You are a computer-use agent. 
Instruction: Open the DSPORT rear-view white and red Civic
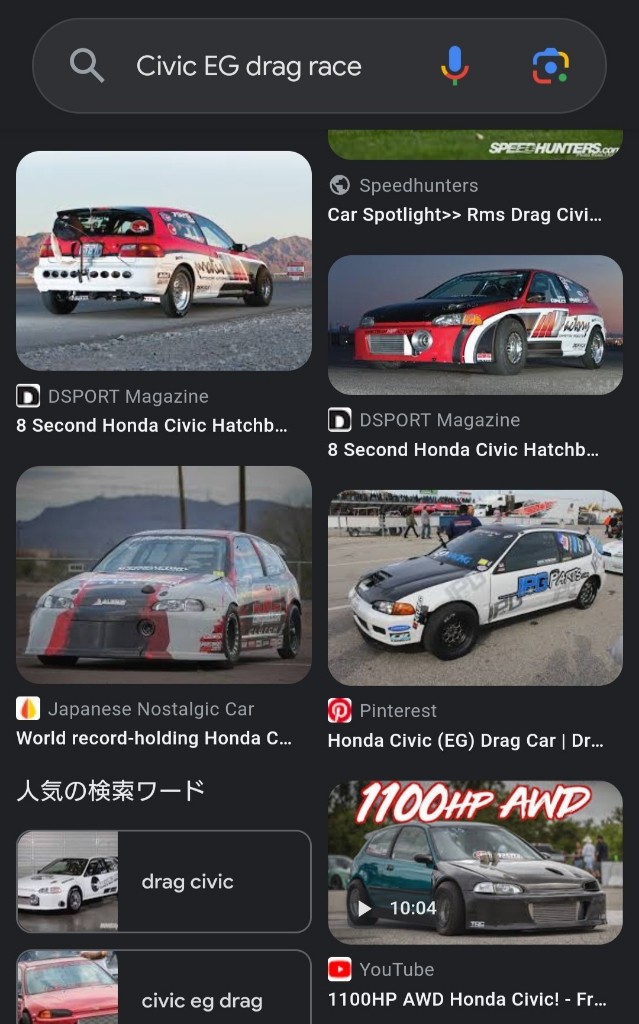point(163,261)
